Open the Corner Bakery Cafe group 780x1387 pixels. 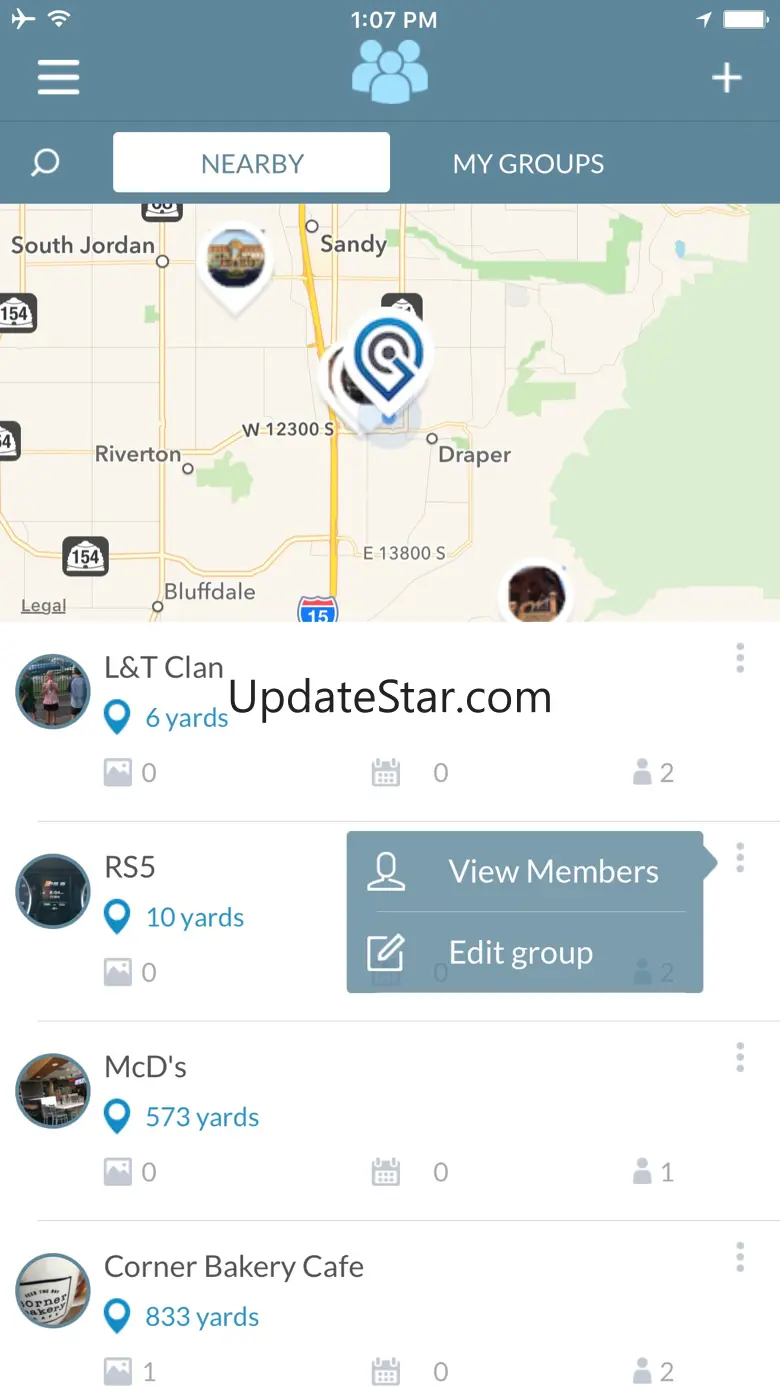click(x=234, y=1267)
